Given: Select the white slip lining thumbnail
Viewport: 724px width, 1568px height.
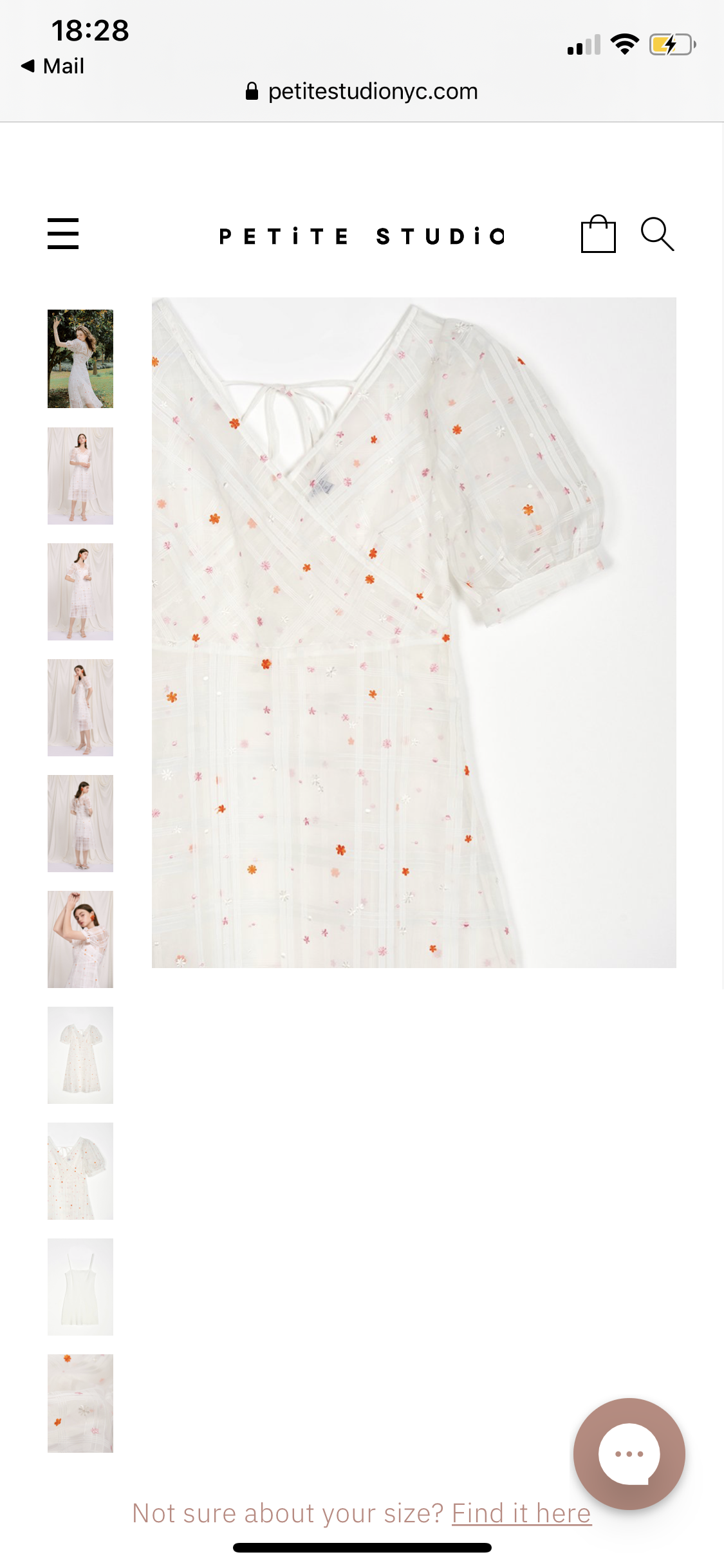Looking at the screenshot, I should click(x=80, y=1287).
